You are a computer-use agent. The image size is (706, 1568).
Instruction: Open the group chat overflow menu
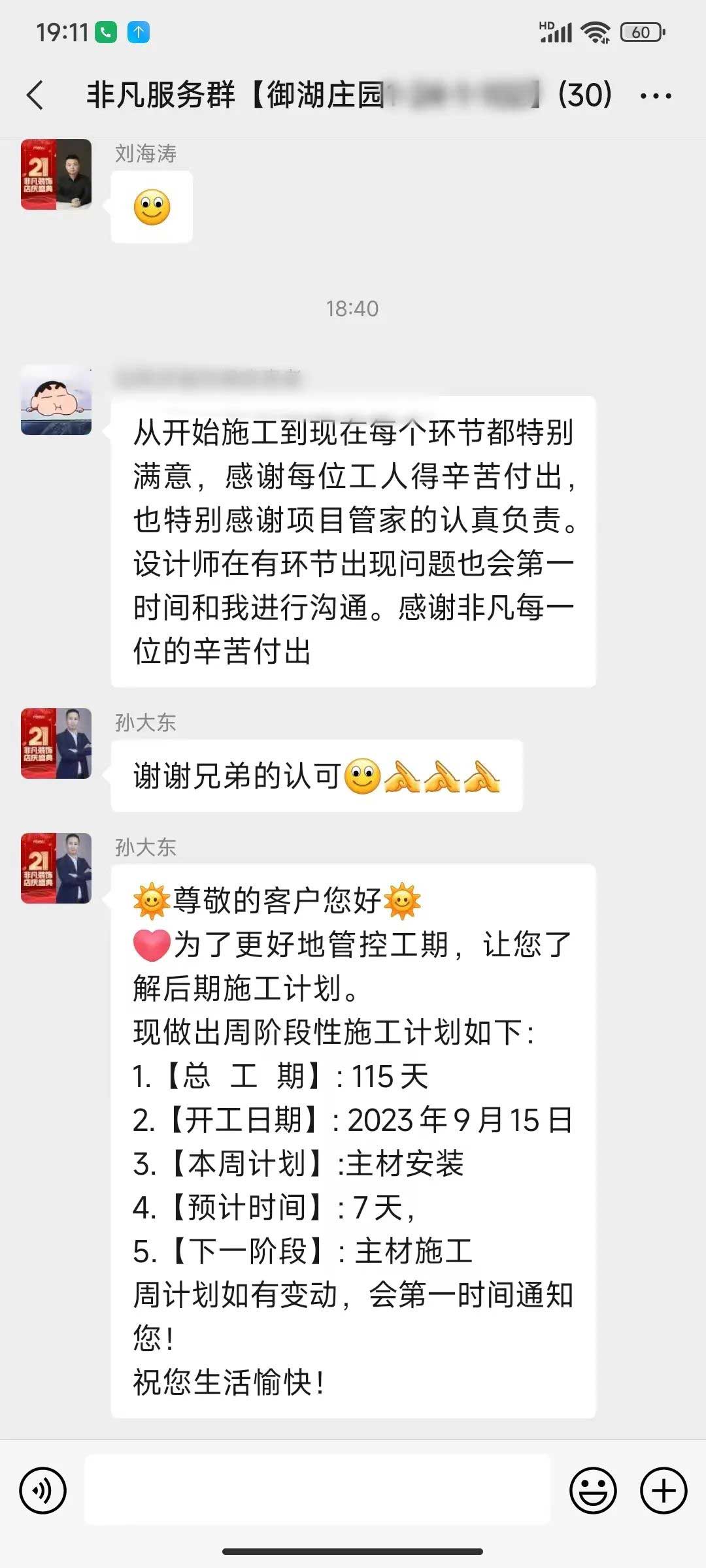tap(655, 96)
